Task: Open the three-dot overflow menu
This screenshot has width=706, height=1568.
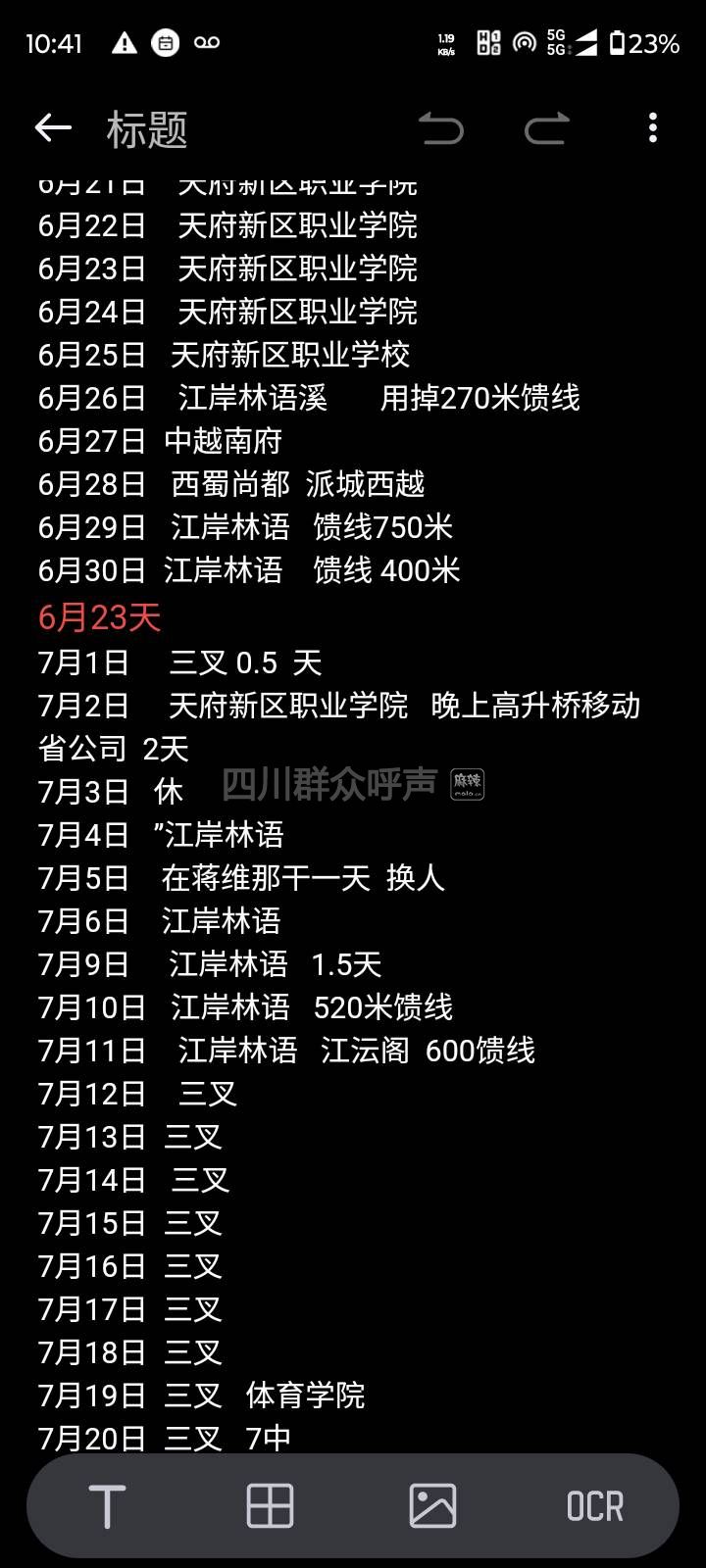Action: click(x=653, y=128)
